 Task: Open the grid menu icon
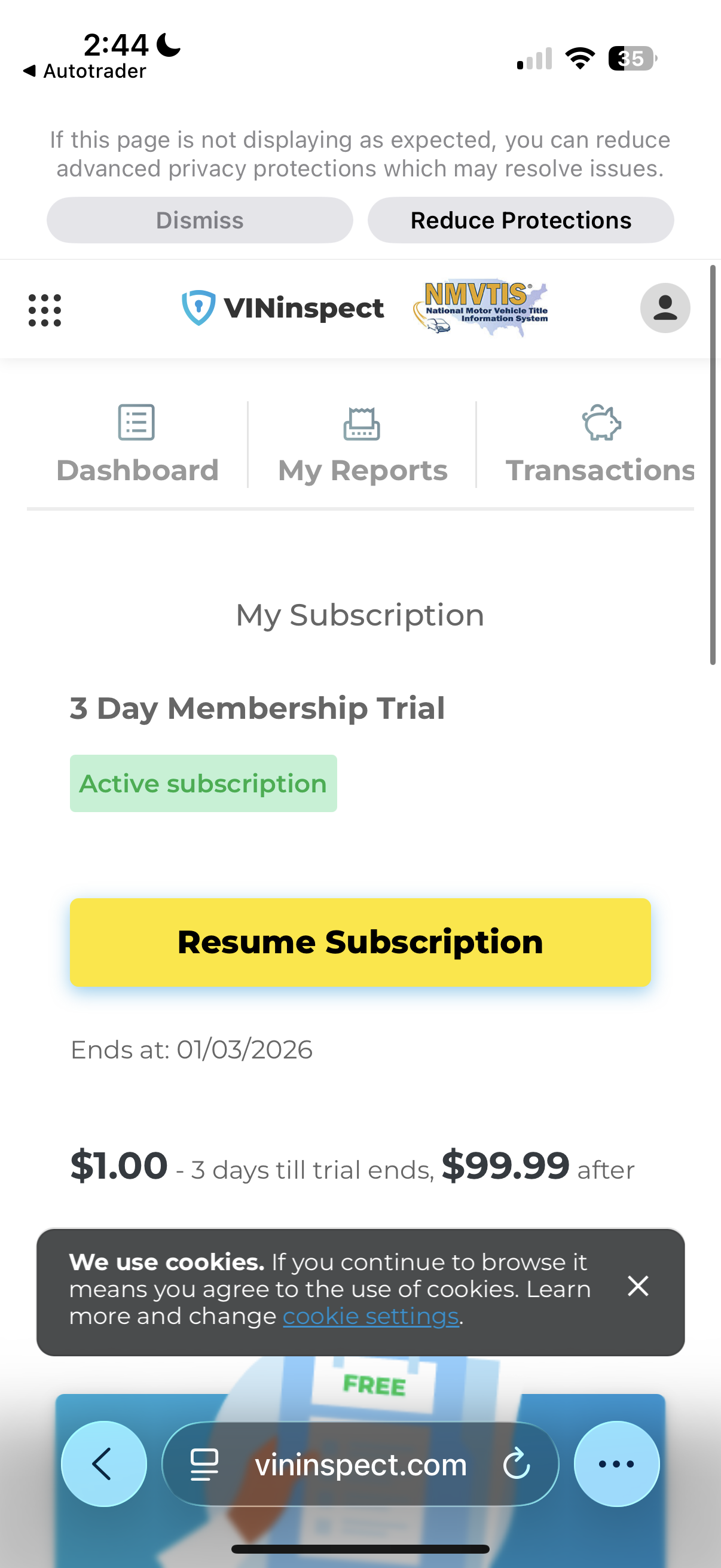[45, 310]
